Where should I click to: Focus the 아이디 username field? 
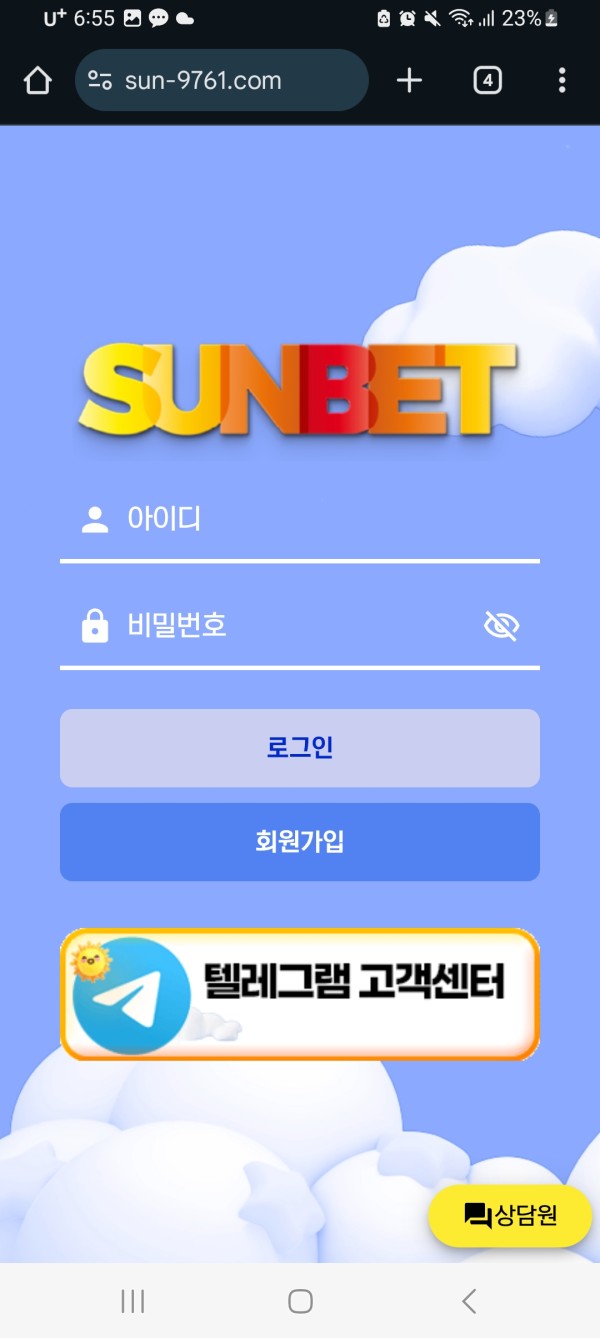[300, 519]
